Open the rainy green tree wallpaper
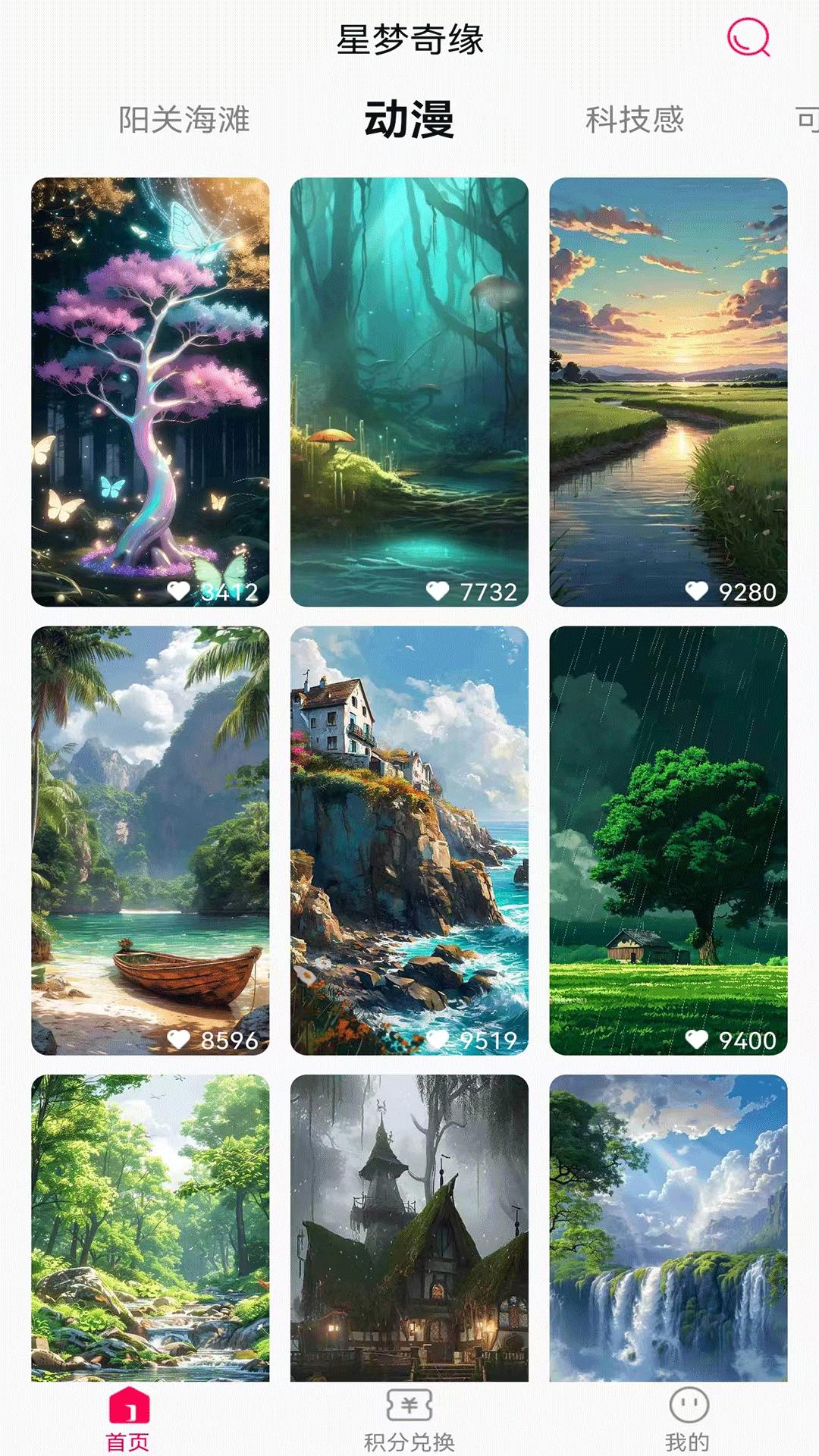This screenshot has width=819, height=1456. tap(668, 839)
